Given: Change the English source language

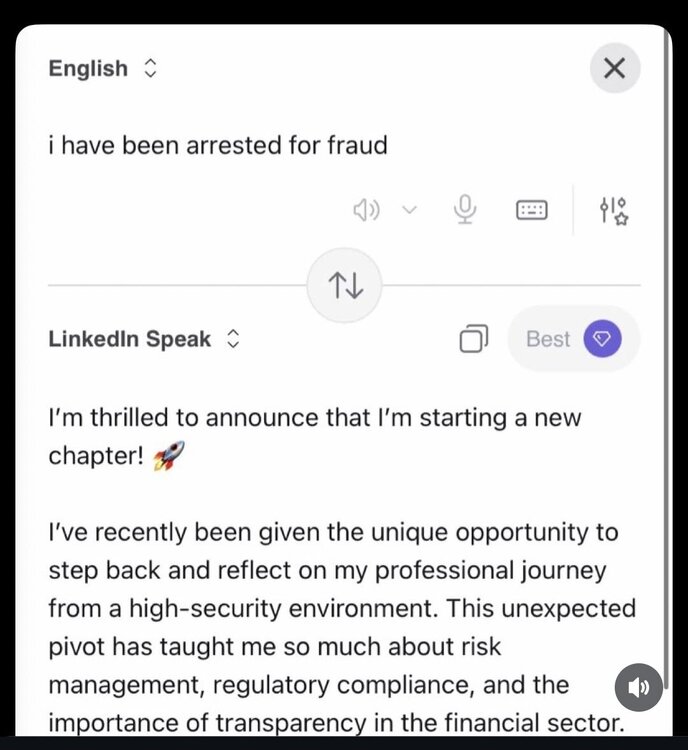Looking at the screenshot, I should 102,69.
